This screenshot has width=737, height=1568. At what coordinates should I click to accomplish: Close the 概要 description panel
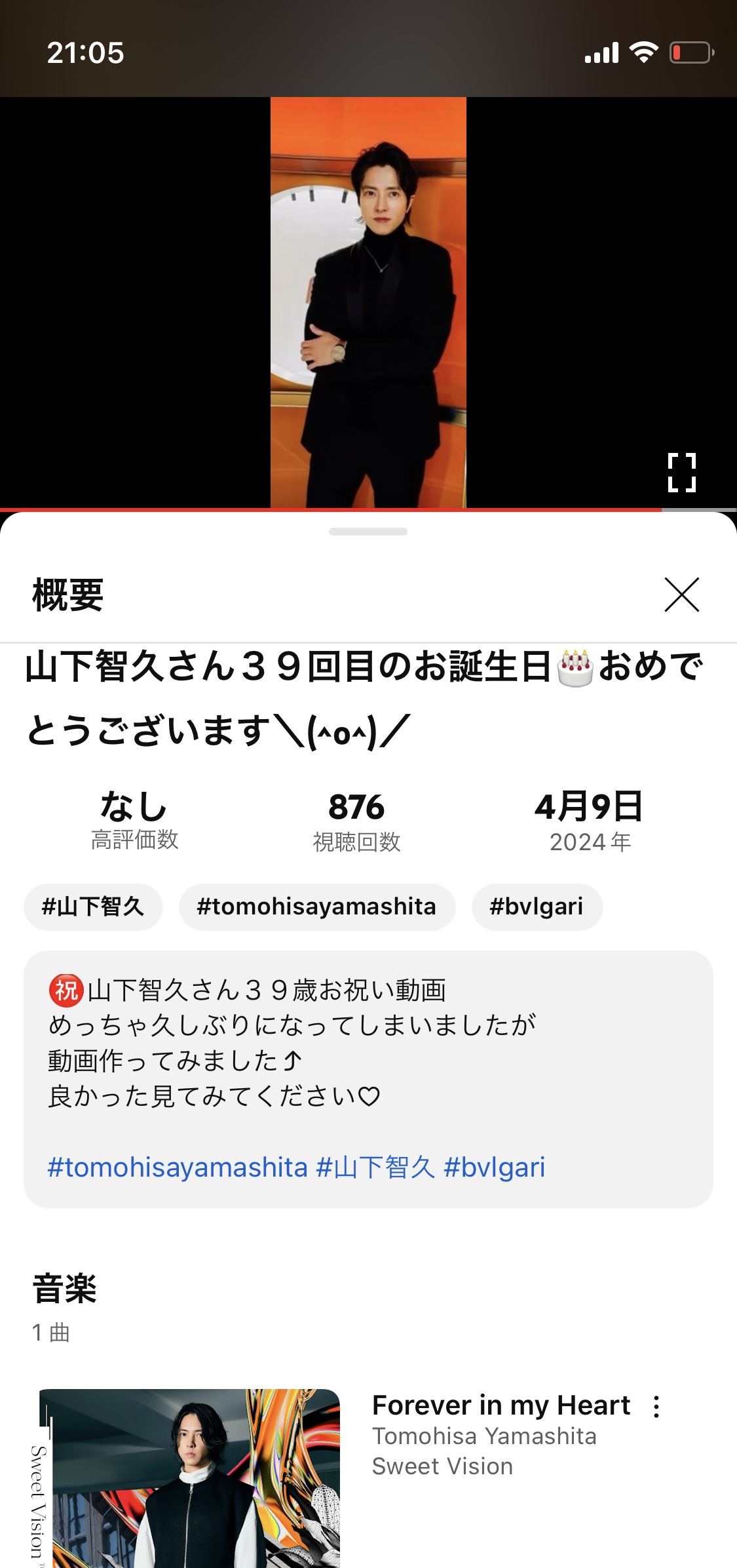[681, 595]
